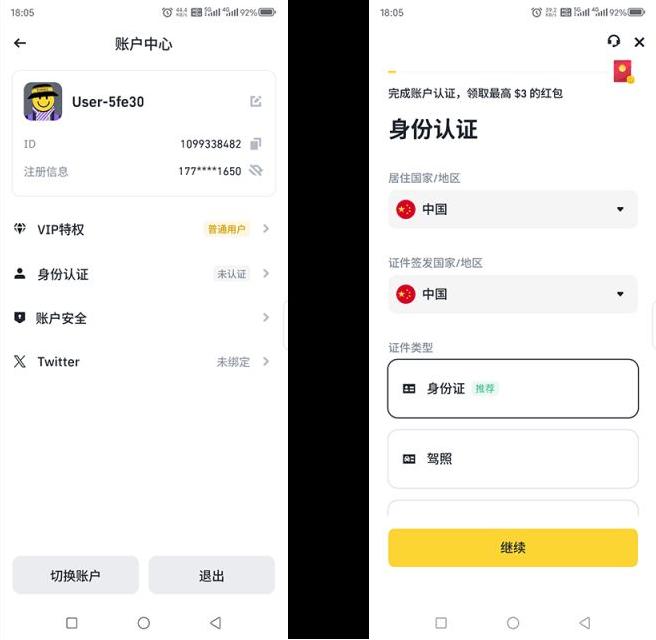Screen dimensions: 656x640
Task: Tap the 切换账户 button
Action: click(x=75, y=576)
